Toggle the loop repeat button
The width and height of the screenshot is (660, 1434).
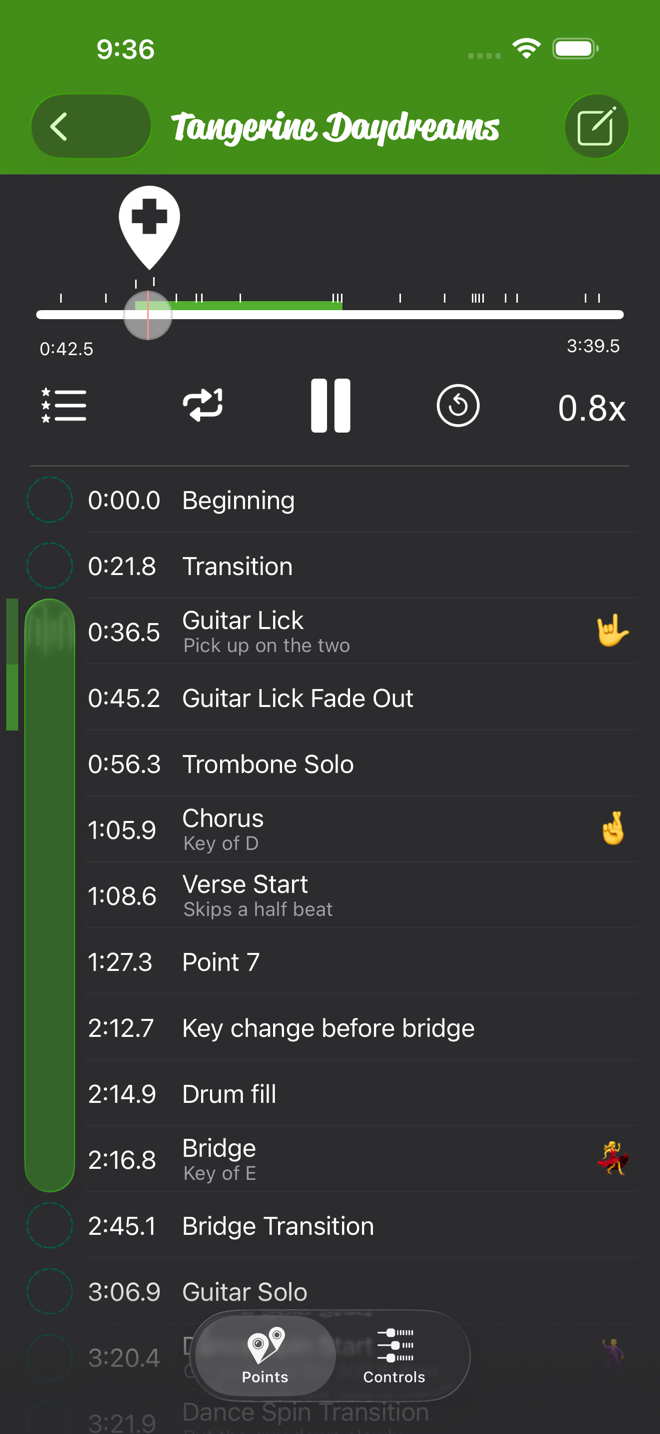pos(203,405)
